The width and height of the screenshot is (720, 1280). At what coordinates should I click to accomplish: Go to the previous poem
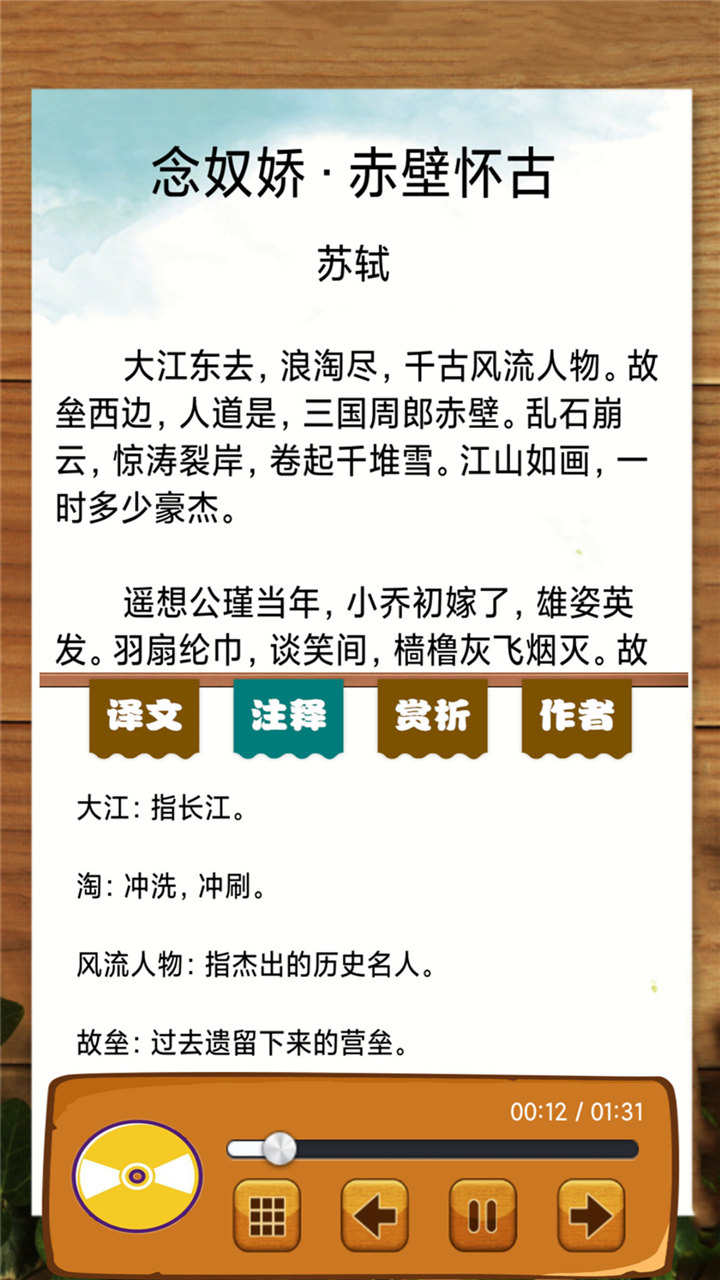tap(375, 1215)
